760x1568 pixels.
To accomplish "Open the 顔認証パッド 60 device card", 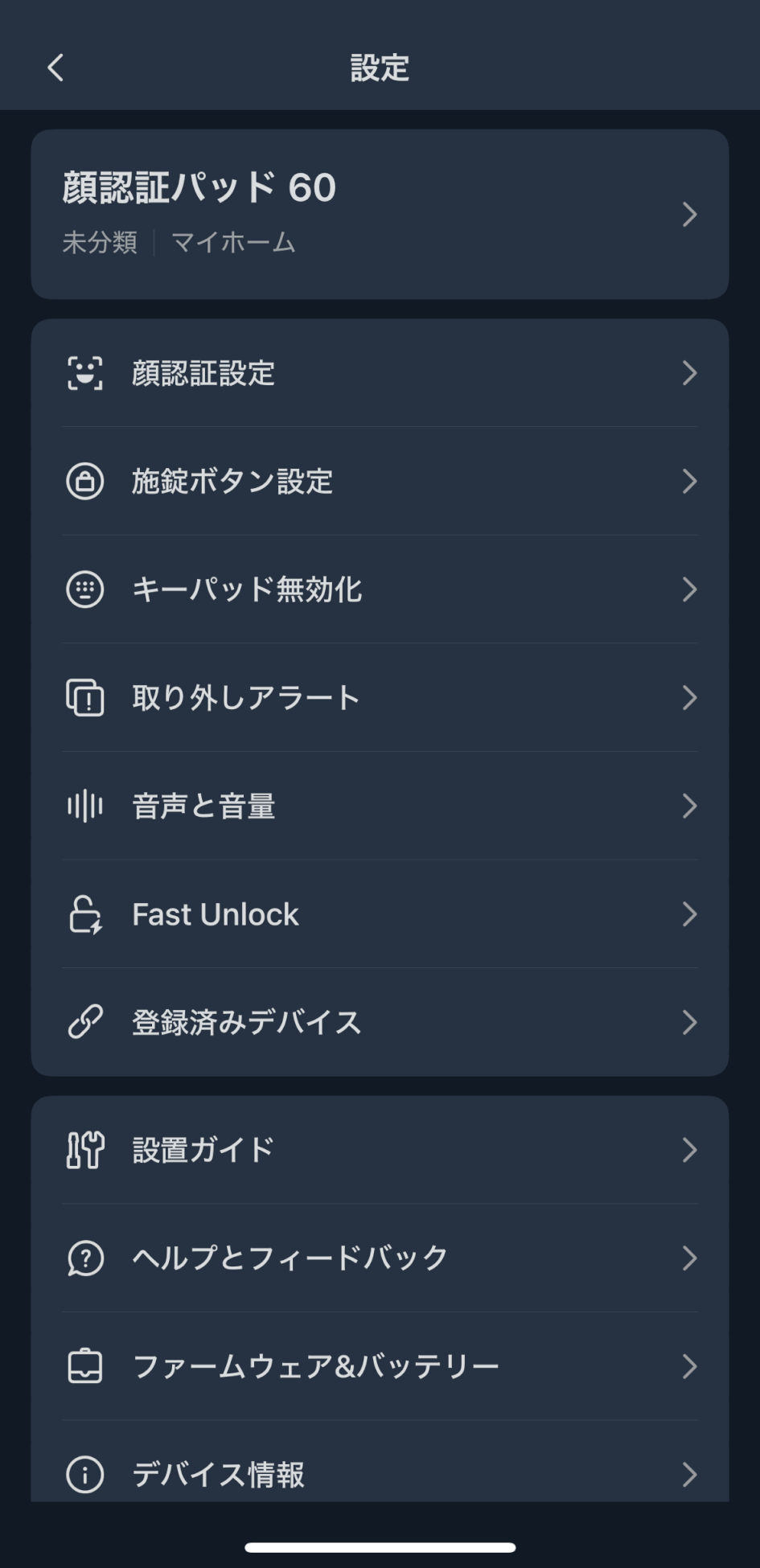I will (380, 215).
